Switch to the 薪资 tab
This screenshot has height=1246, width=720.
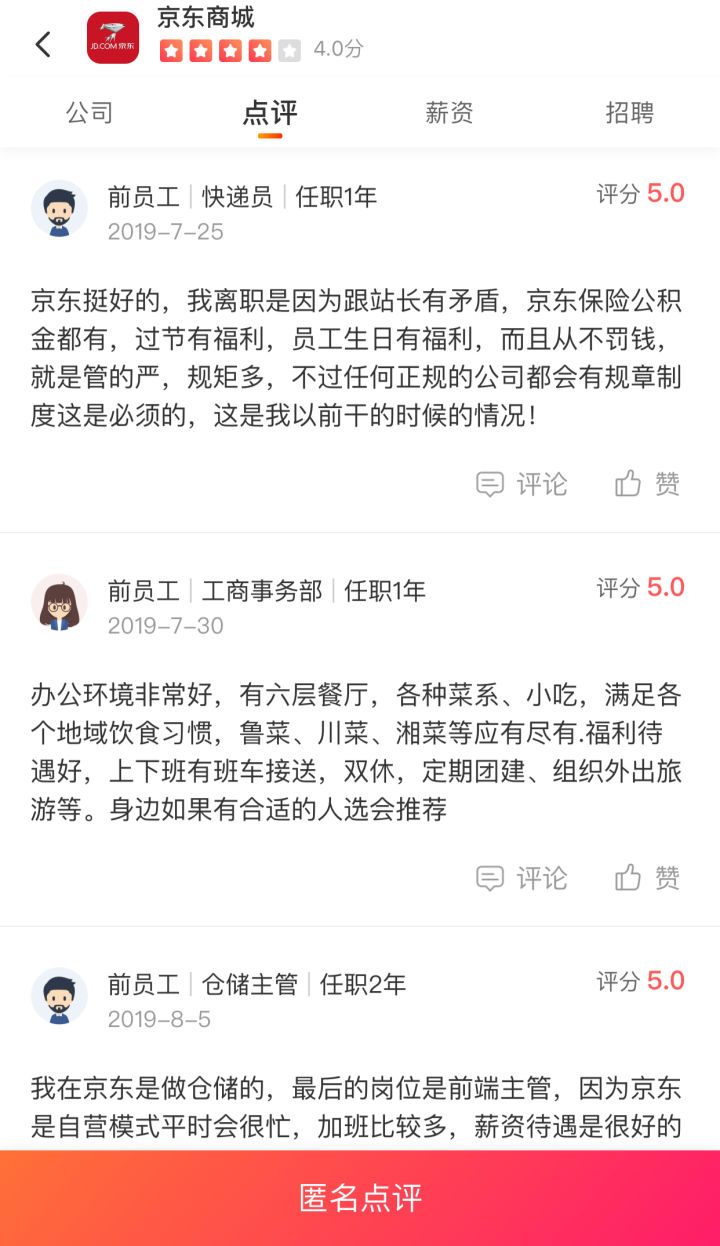point(448,113)
